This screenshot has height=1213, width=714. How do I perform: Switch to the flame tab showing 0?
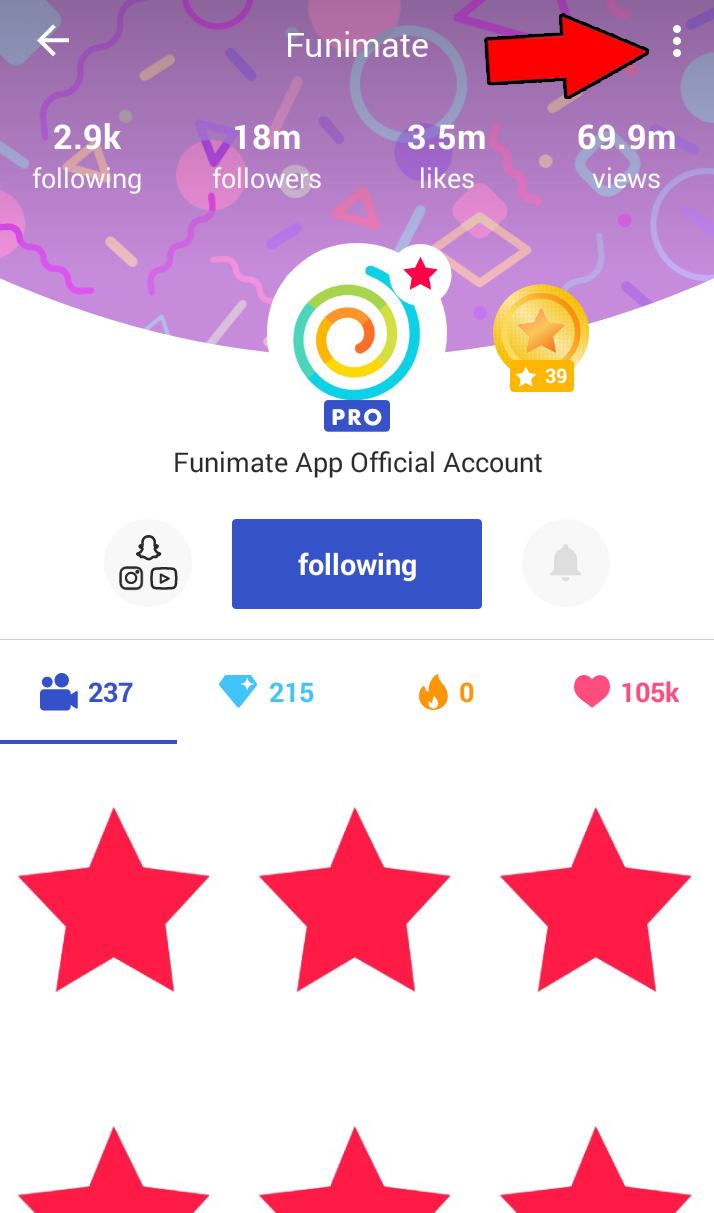coord(445,692)
